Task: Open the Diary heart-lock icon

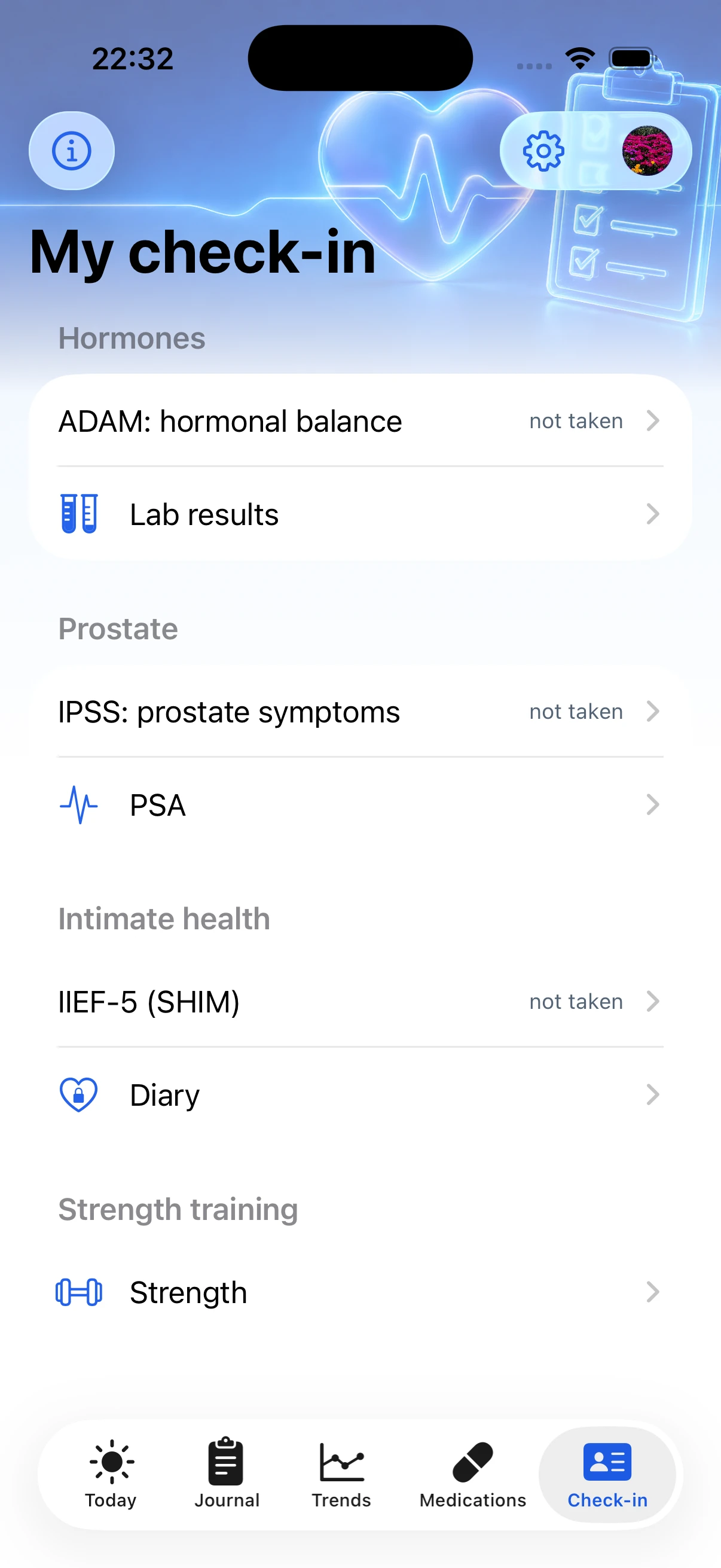Action: 78,1094
